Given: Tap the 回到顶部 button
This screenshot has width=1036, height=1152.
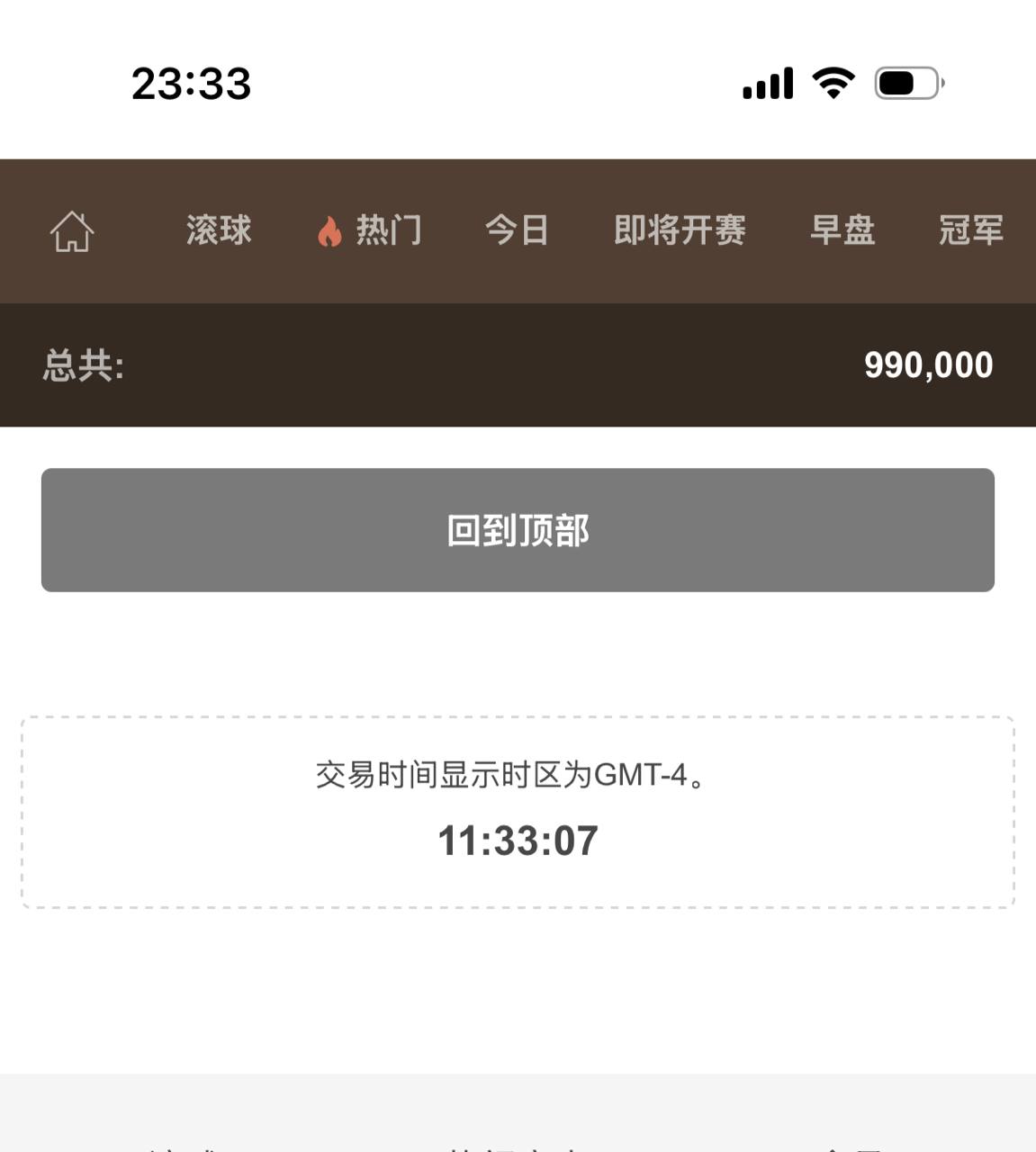Looking at the screenshot, I should (518, 530).
